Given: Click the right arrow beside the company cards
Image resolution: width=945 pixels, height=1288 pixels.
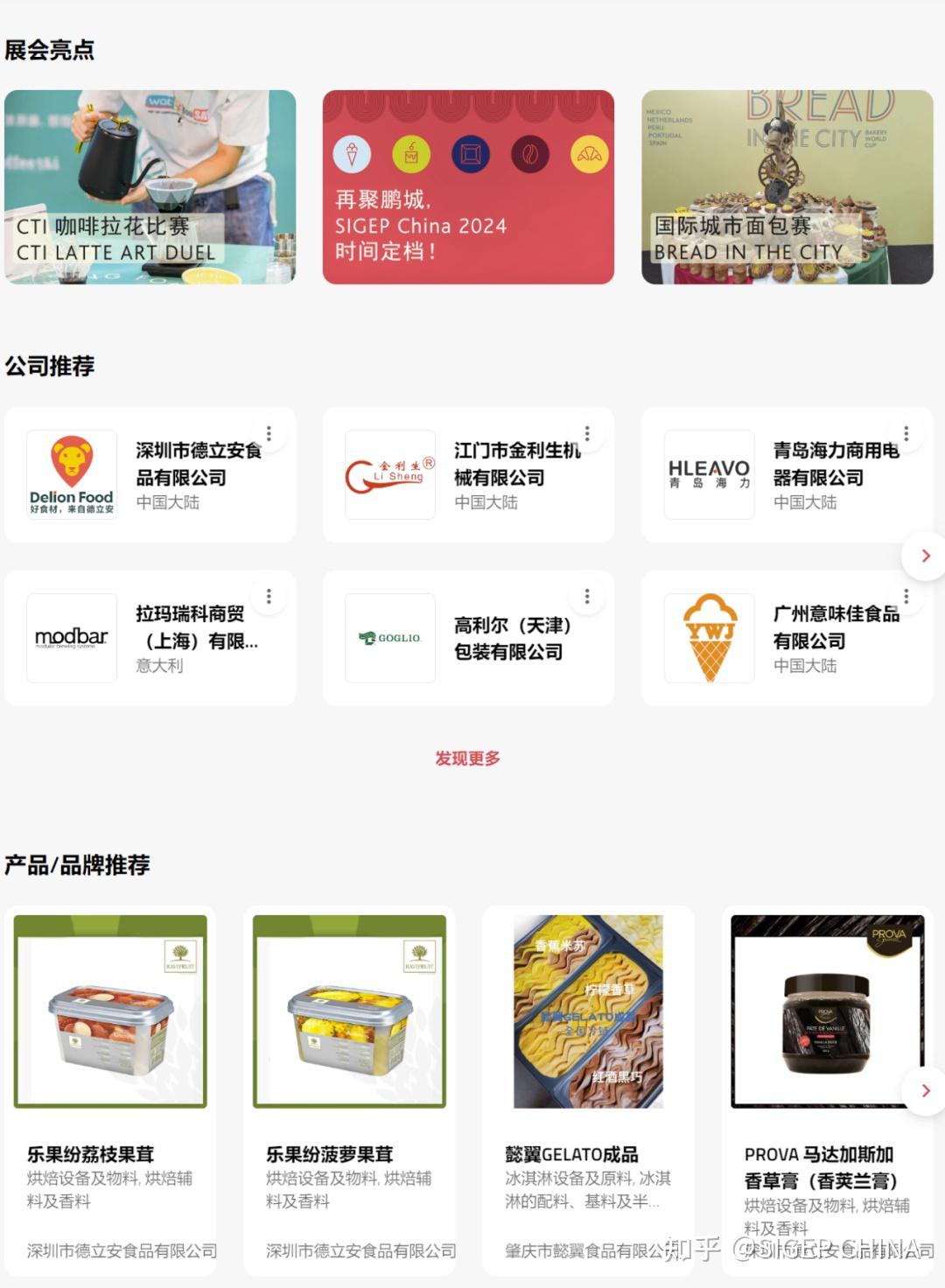Looking at the screenshot, I should (x=925, y=556).
